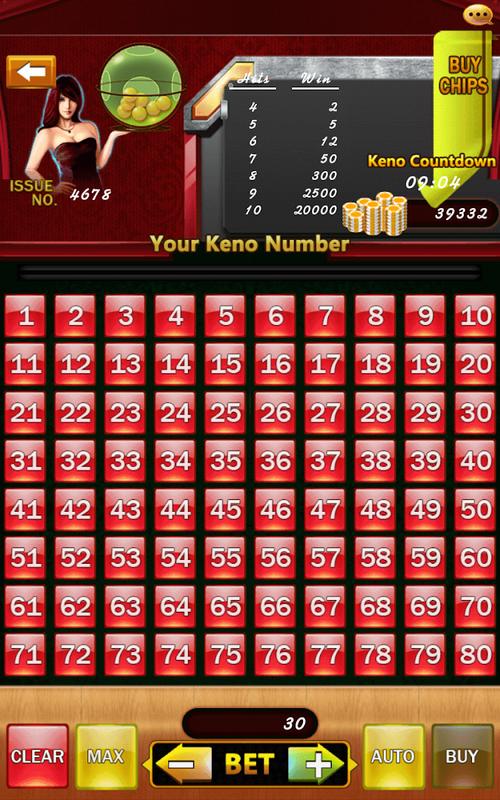The width and height of the screenshot is (500, 800).
Task: Go back with the orange arrow button
Action: [31, 72]
